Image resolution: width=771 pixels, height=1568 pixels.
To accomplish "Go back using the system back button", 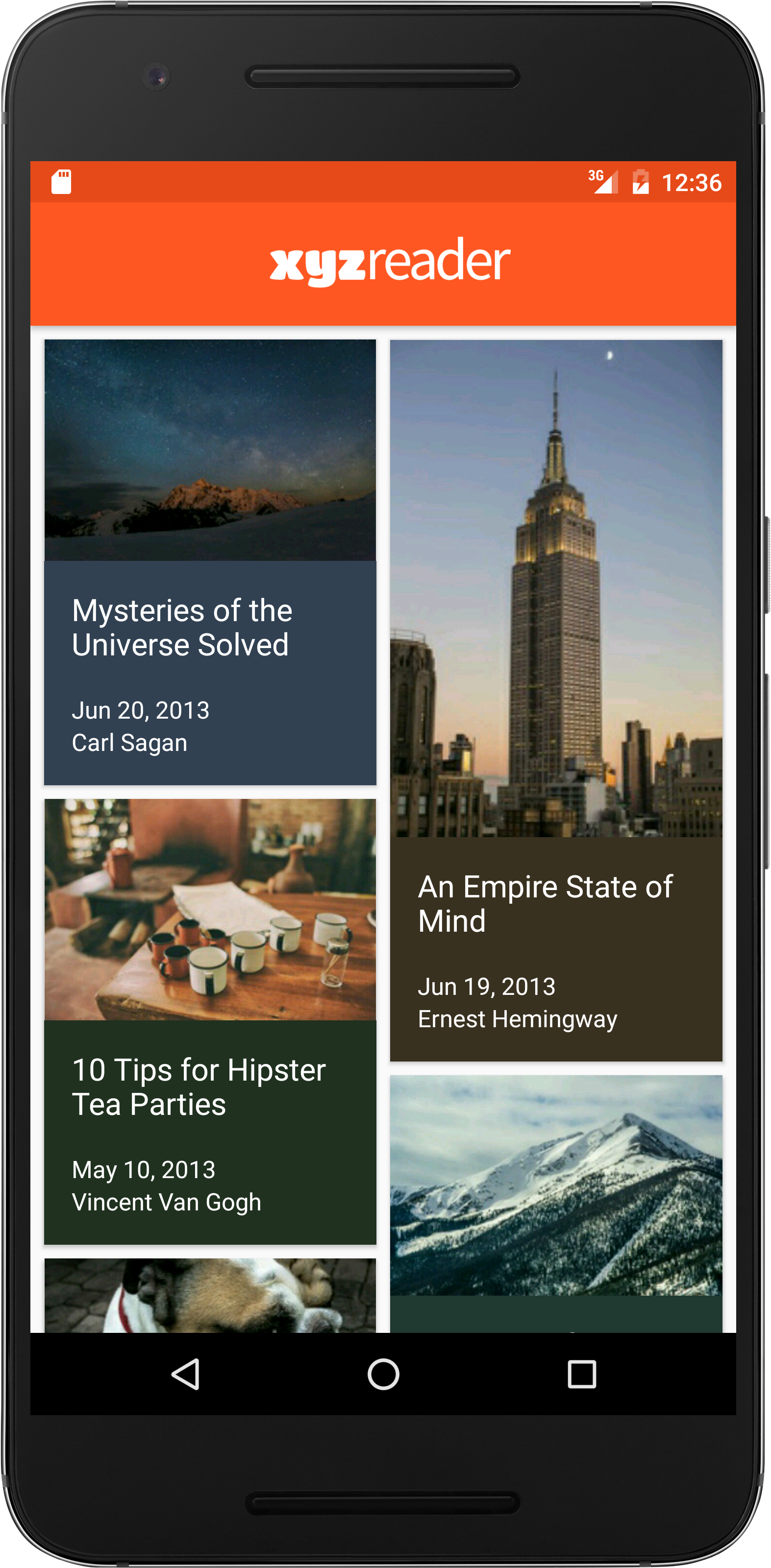I will 186,1375.
